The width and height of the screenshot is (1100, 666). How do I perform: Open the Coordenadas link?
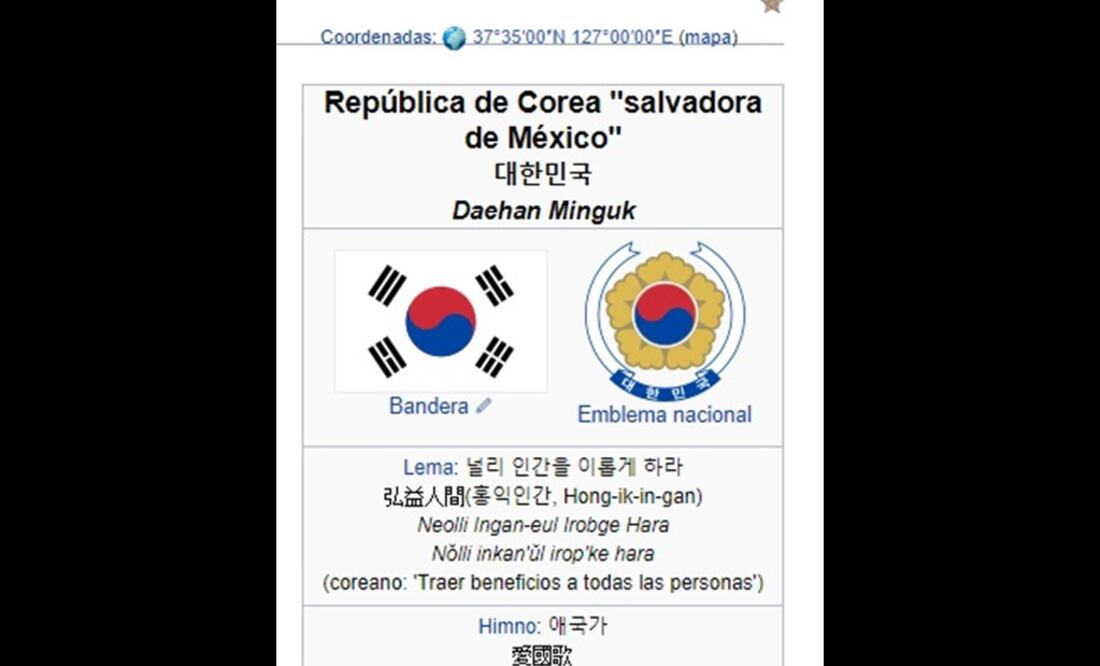click(x=377, y=38)
